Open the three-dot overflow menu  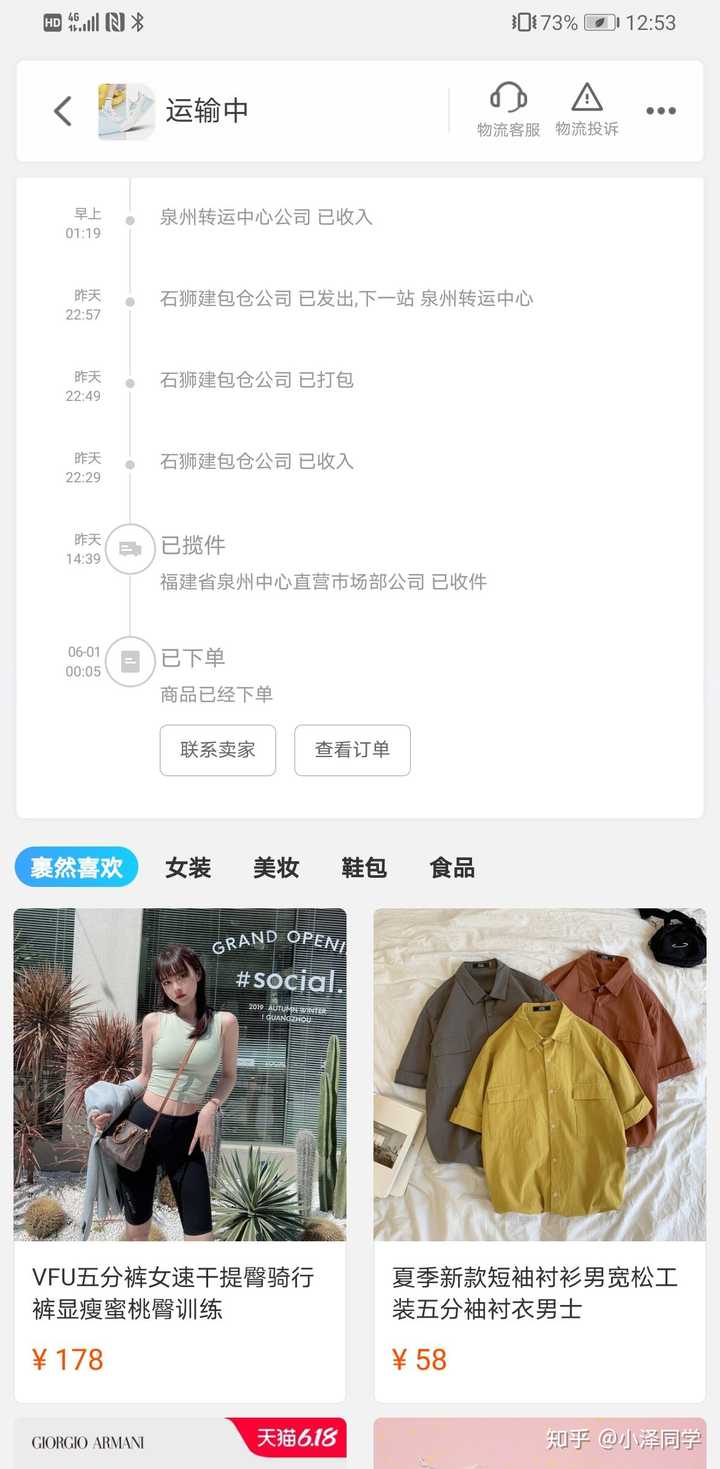[x=661, y=111]
